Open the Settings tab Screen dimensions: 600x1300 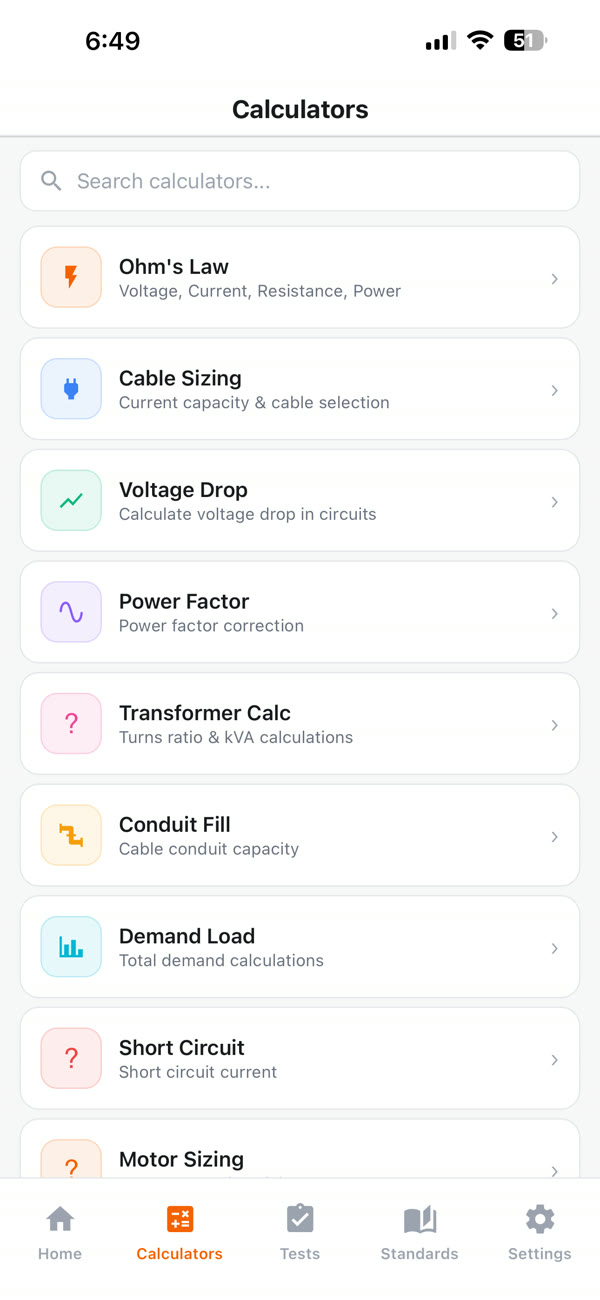(540, 1232)
